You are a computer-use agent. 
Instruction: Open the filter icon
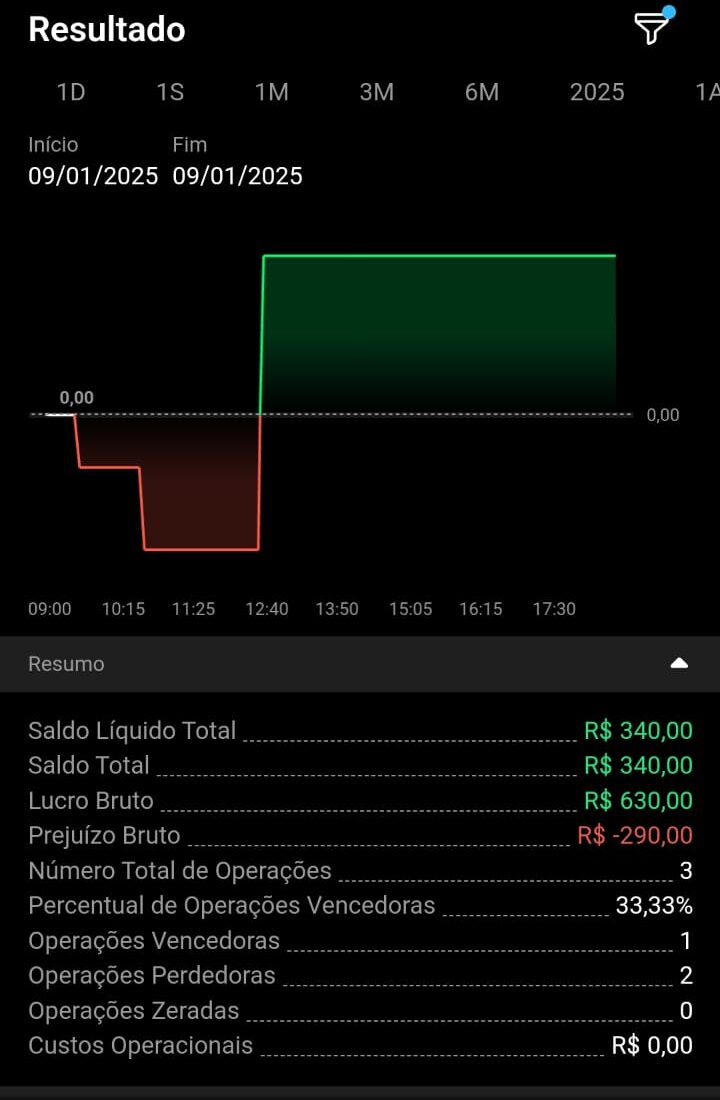[651, 29]
